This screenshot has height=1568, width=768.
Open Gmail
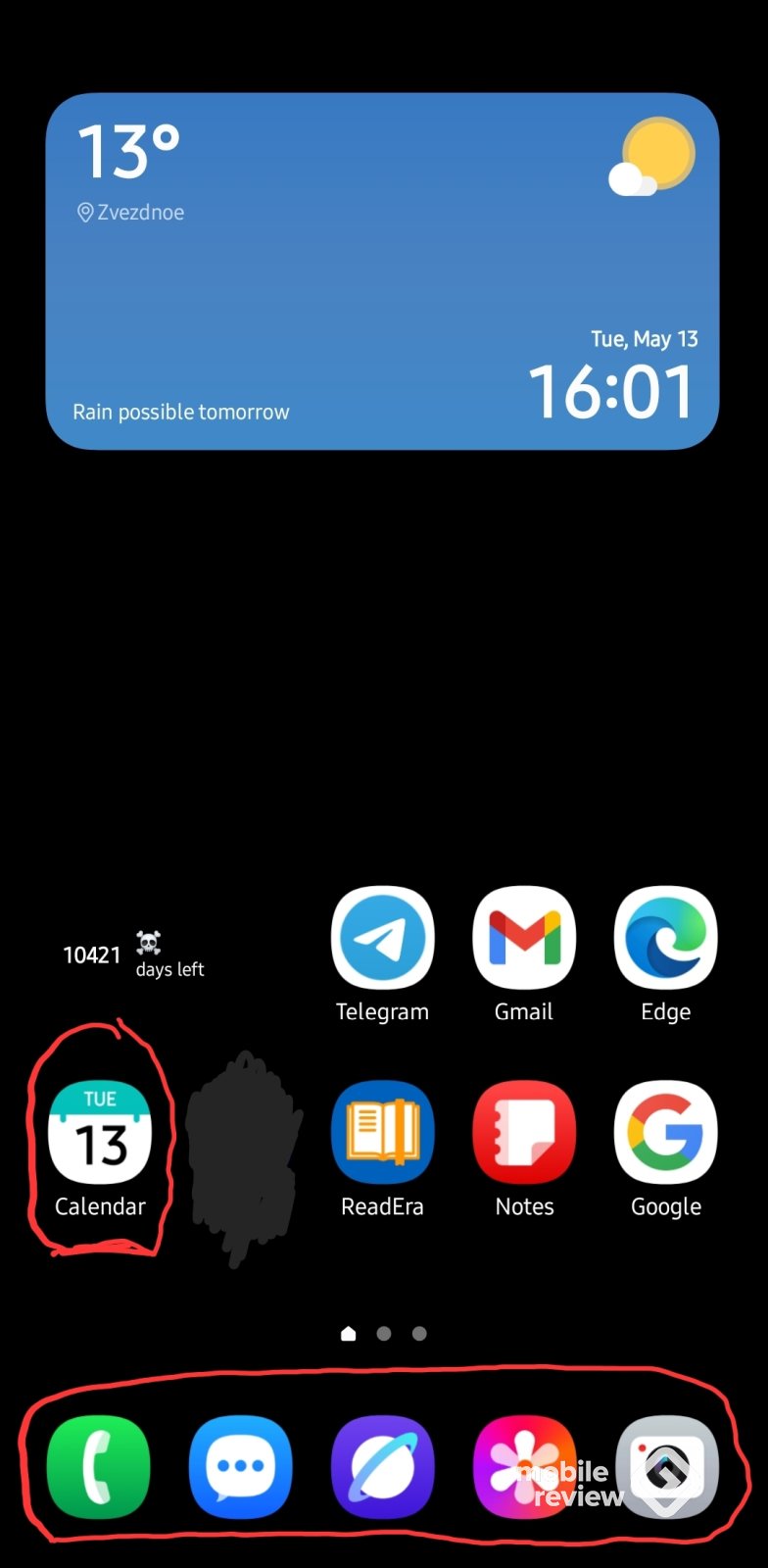[524, 939]
